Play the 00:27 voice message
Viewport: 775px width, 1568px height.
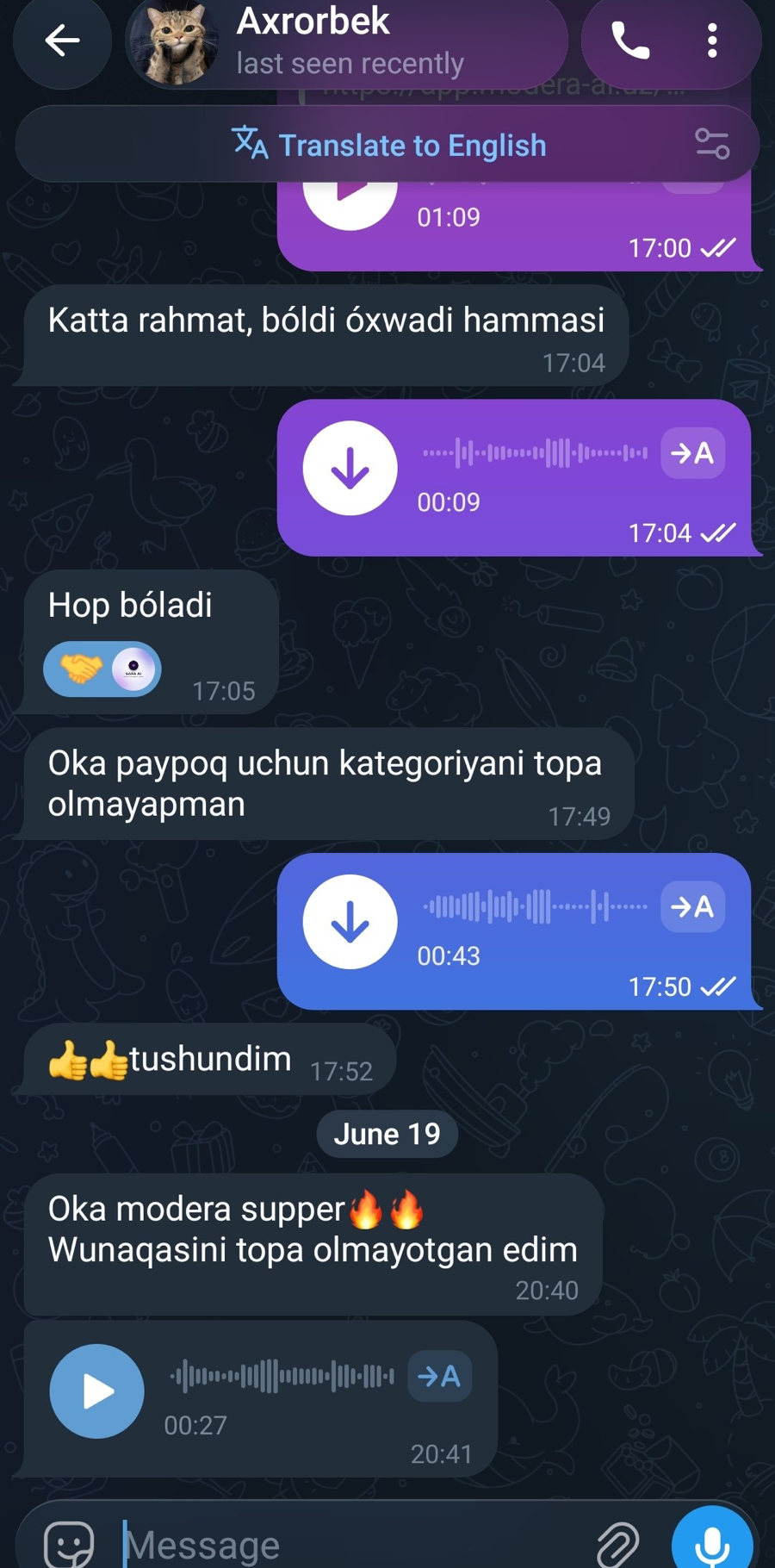[97, 1391]
